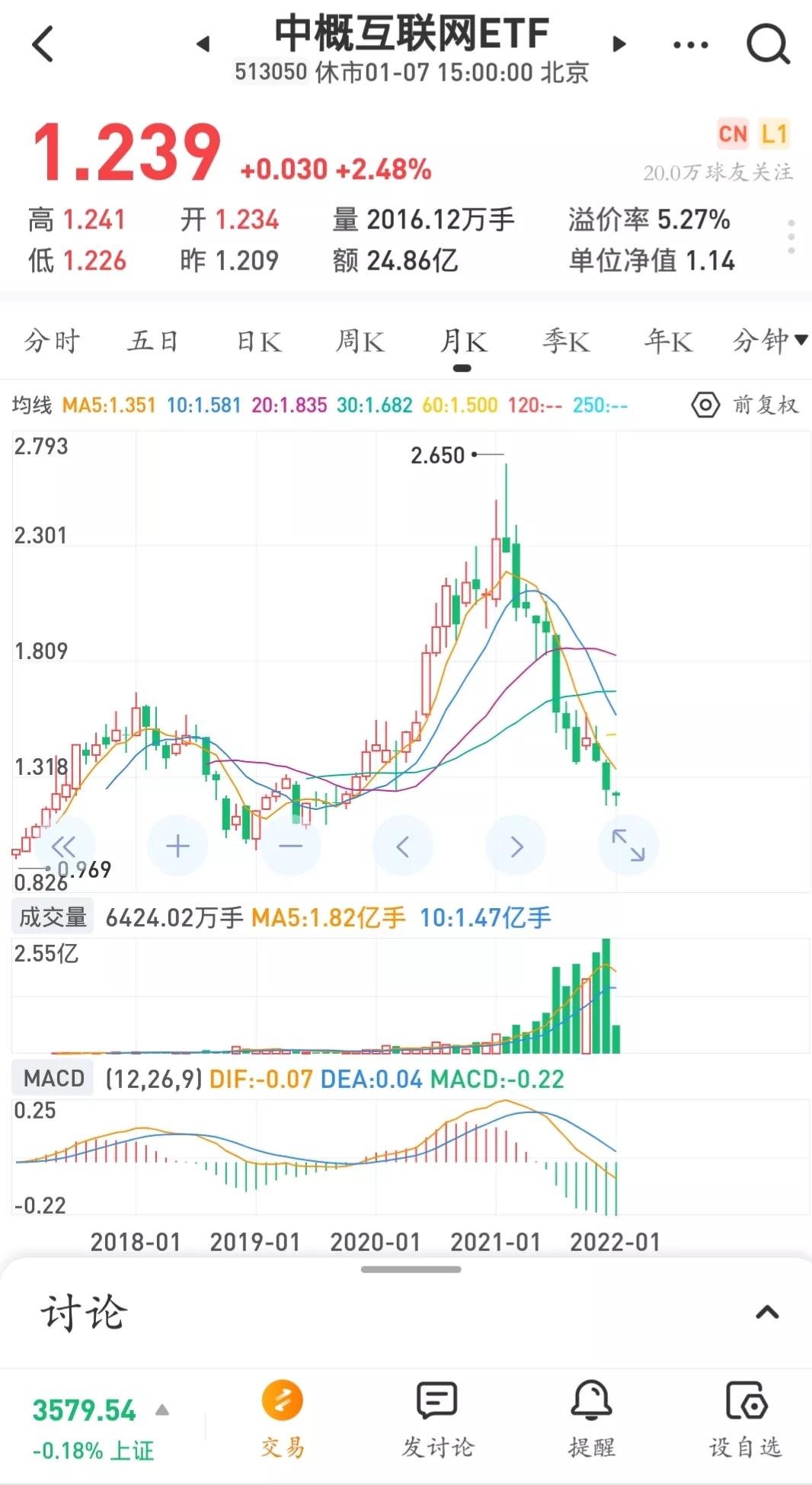Expand chart to full screen
Image resolution: width=812 pixels, height=1485 pixels.
(x=628, y=846)
